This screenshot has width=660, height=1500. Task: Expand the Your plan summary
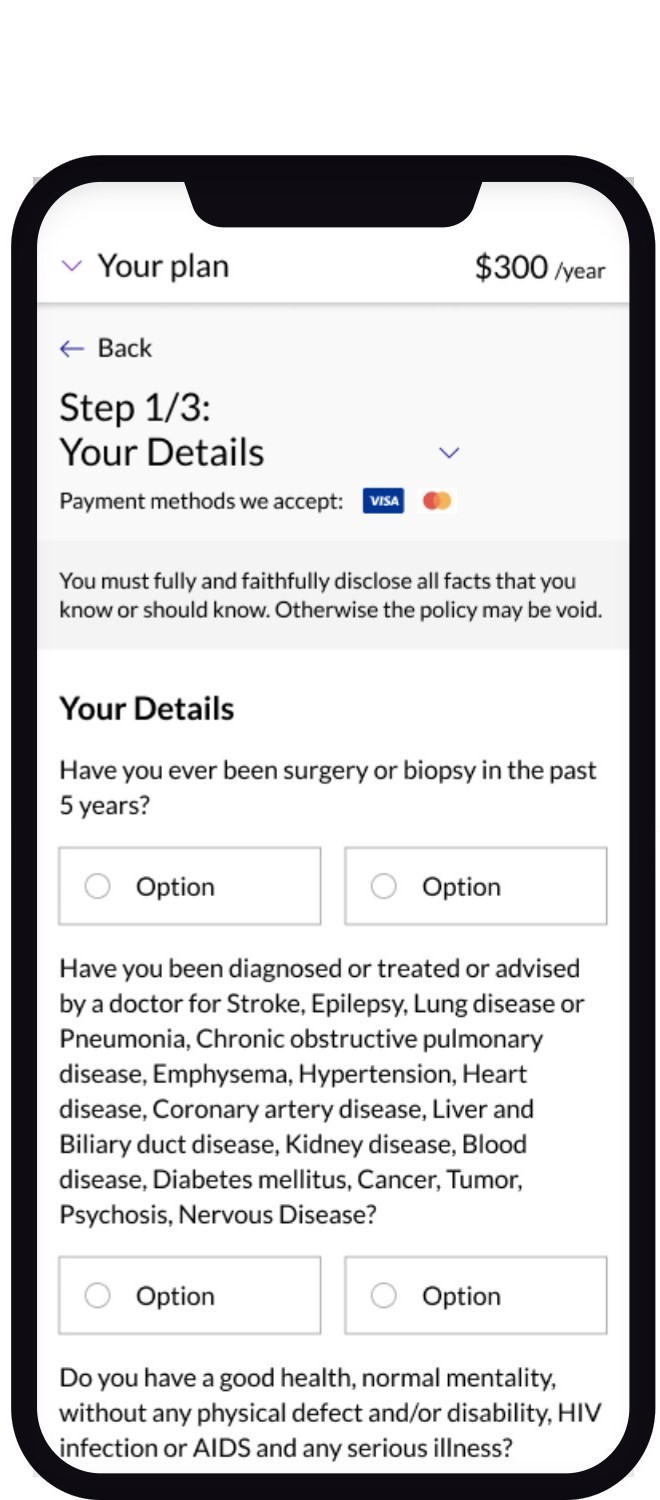point(71,266)
